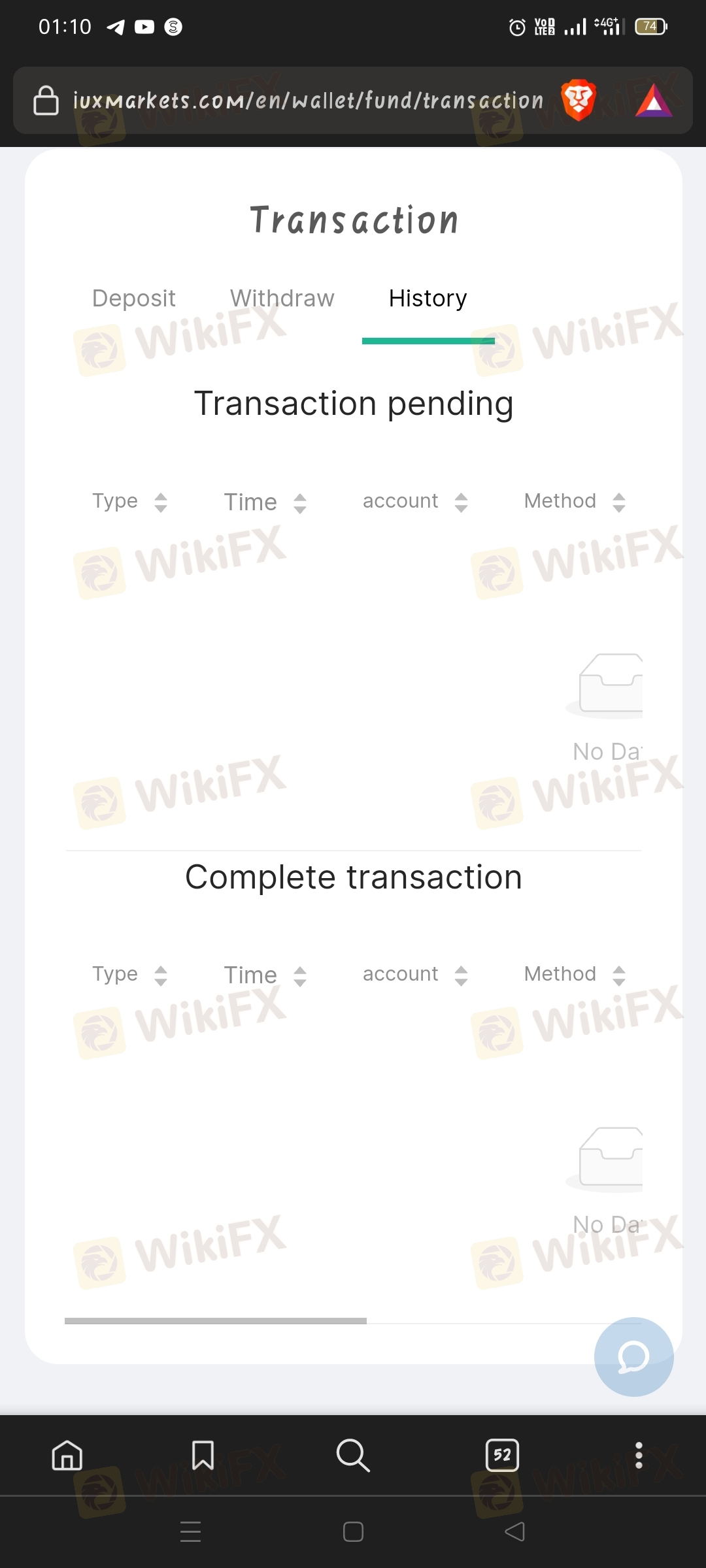Sort pending transactions by Time
Viewport: 706px width, 1568px height.
(265, 502)
